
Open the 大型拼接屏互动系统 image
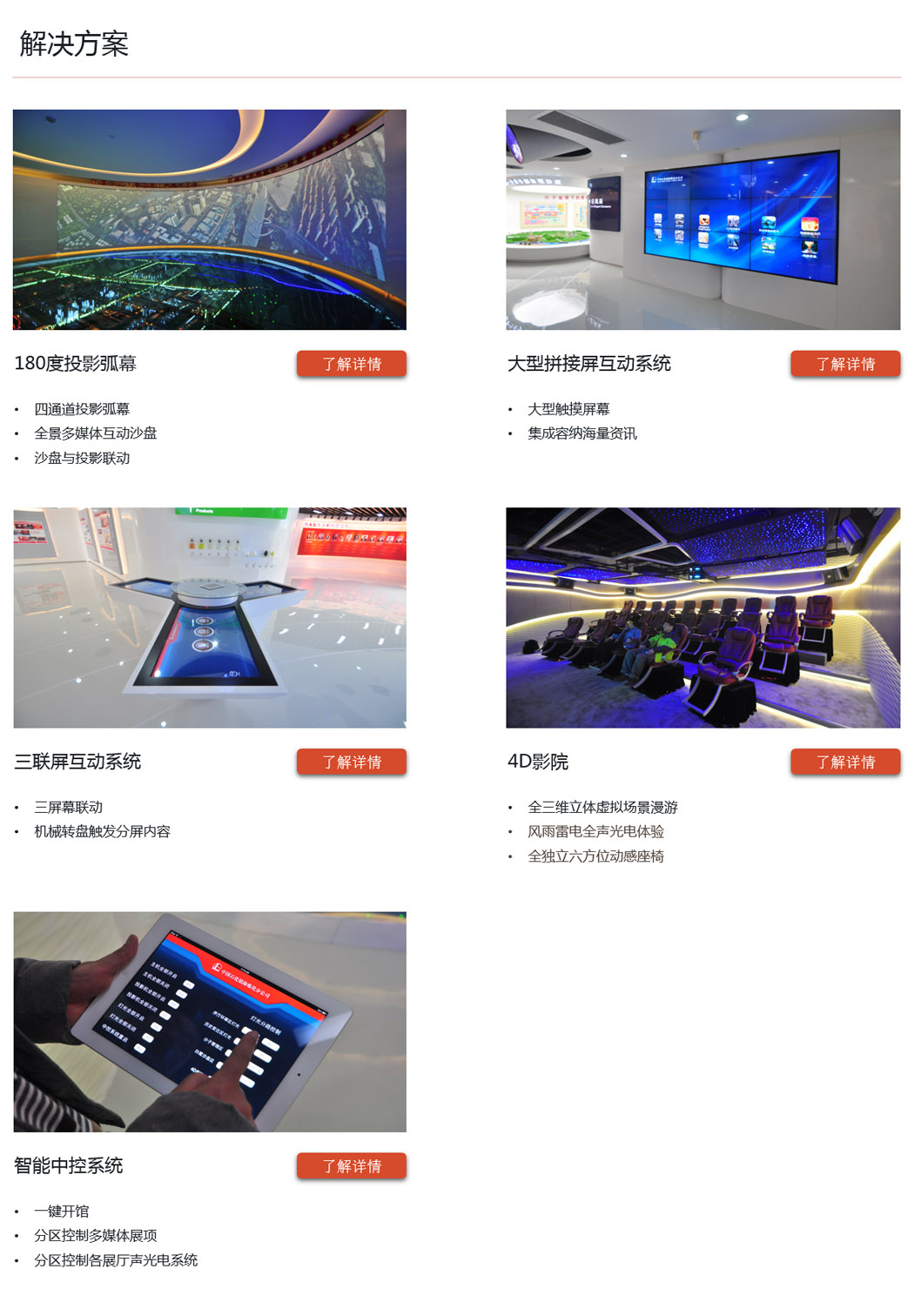[702, 219]
